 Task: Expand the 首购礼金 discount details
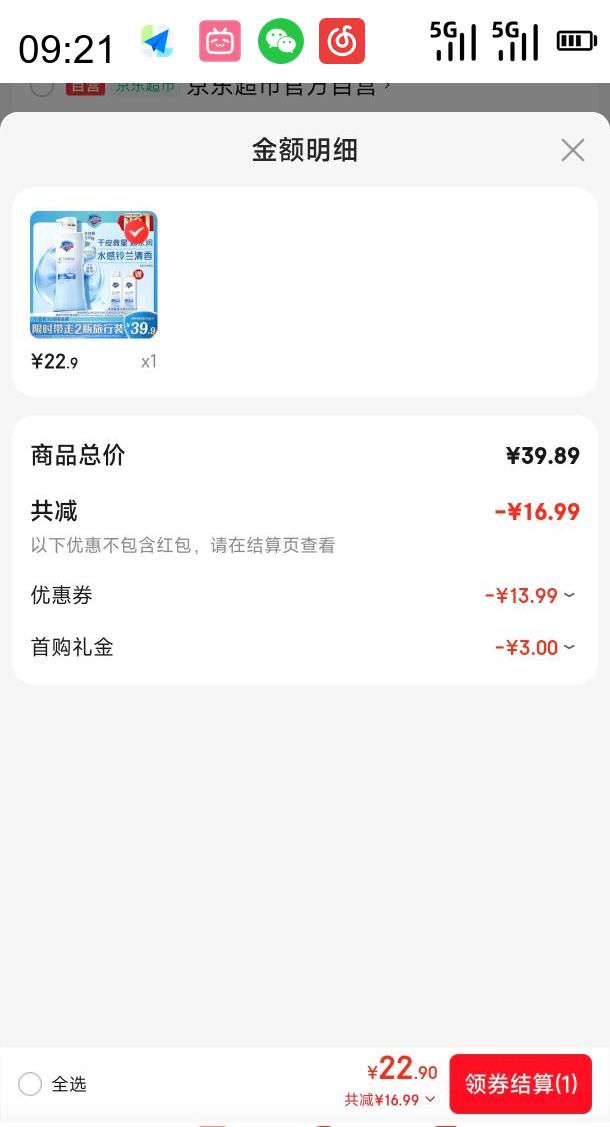pos(569,648)
